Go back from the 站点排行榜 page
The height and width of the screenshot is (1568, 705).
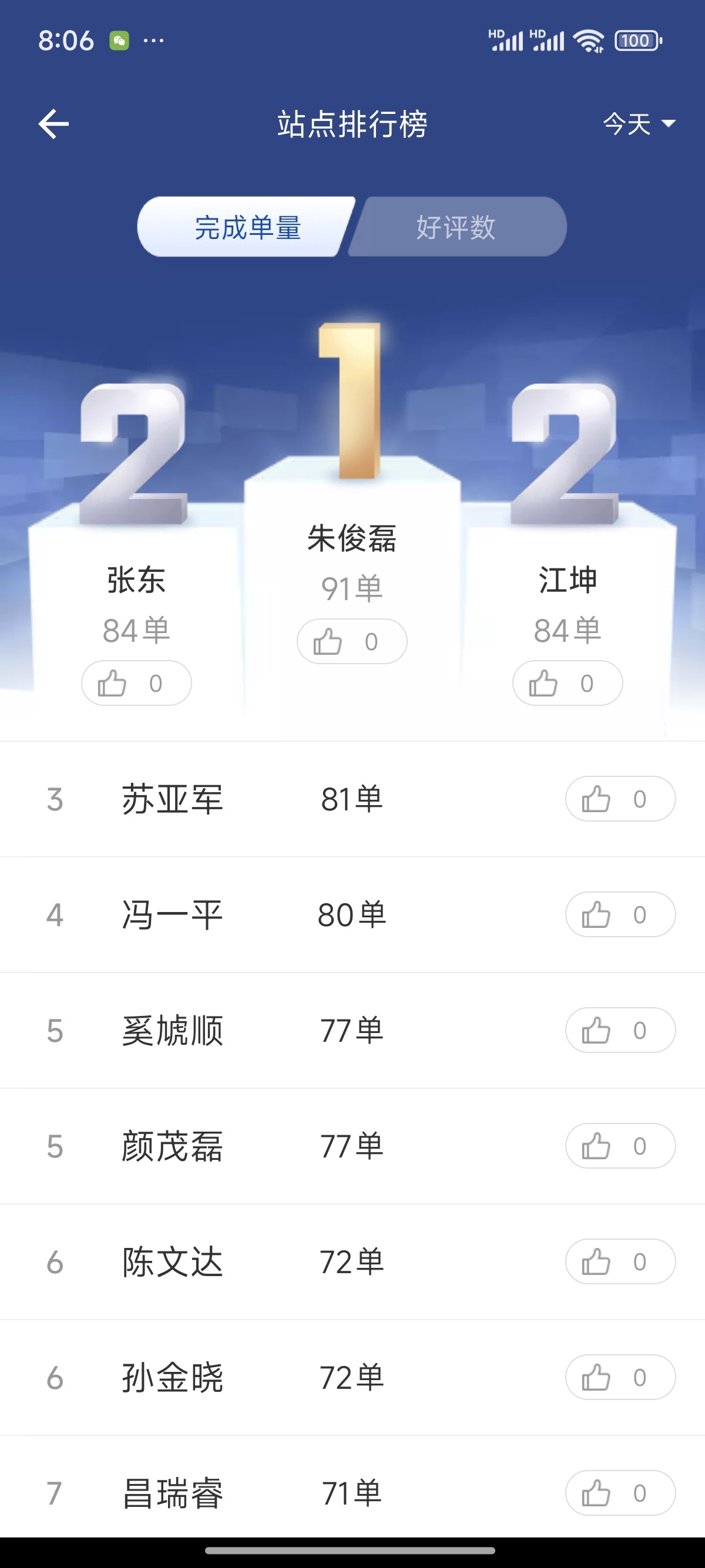53,124
